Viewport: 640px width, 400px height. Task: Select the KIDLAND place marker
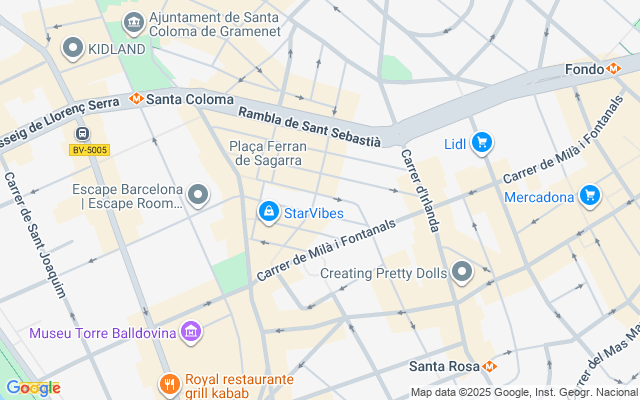click(x=72, y=47)
